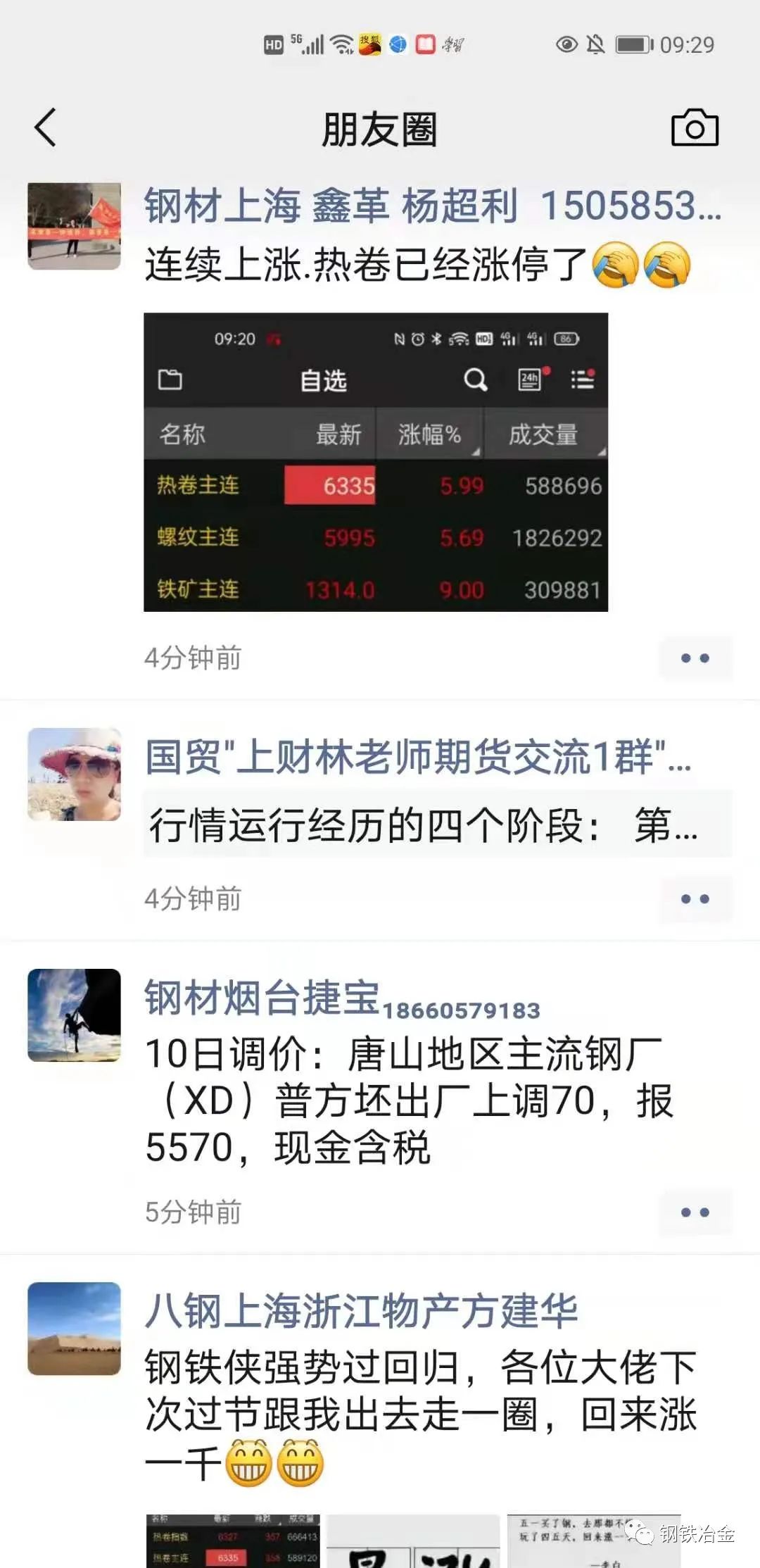The image size is (760, 1568).
Task: Go back from the 朋友圈 feed
Action: (46, 128)
